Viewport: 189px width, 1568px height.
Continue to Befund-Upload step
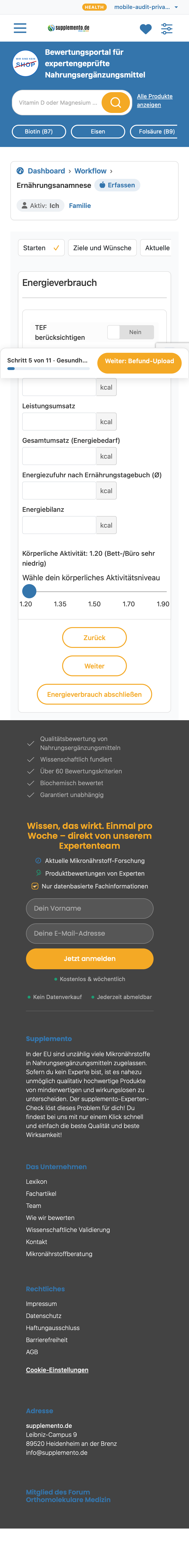pos(139,361)
